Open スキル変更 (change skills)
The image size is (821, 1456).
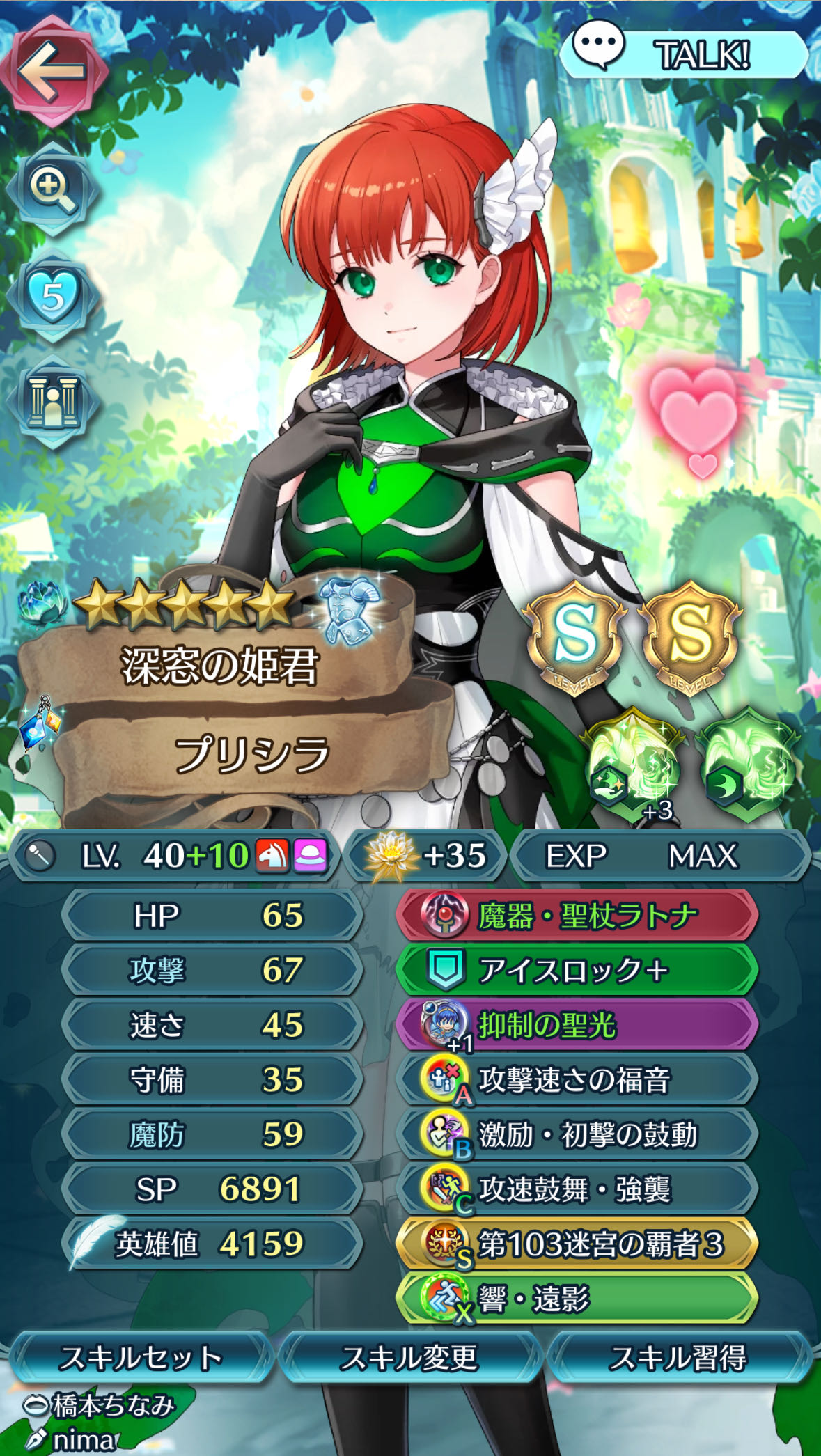(409, 1357)
